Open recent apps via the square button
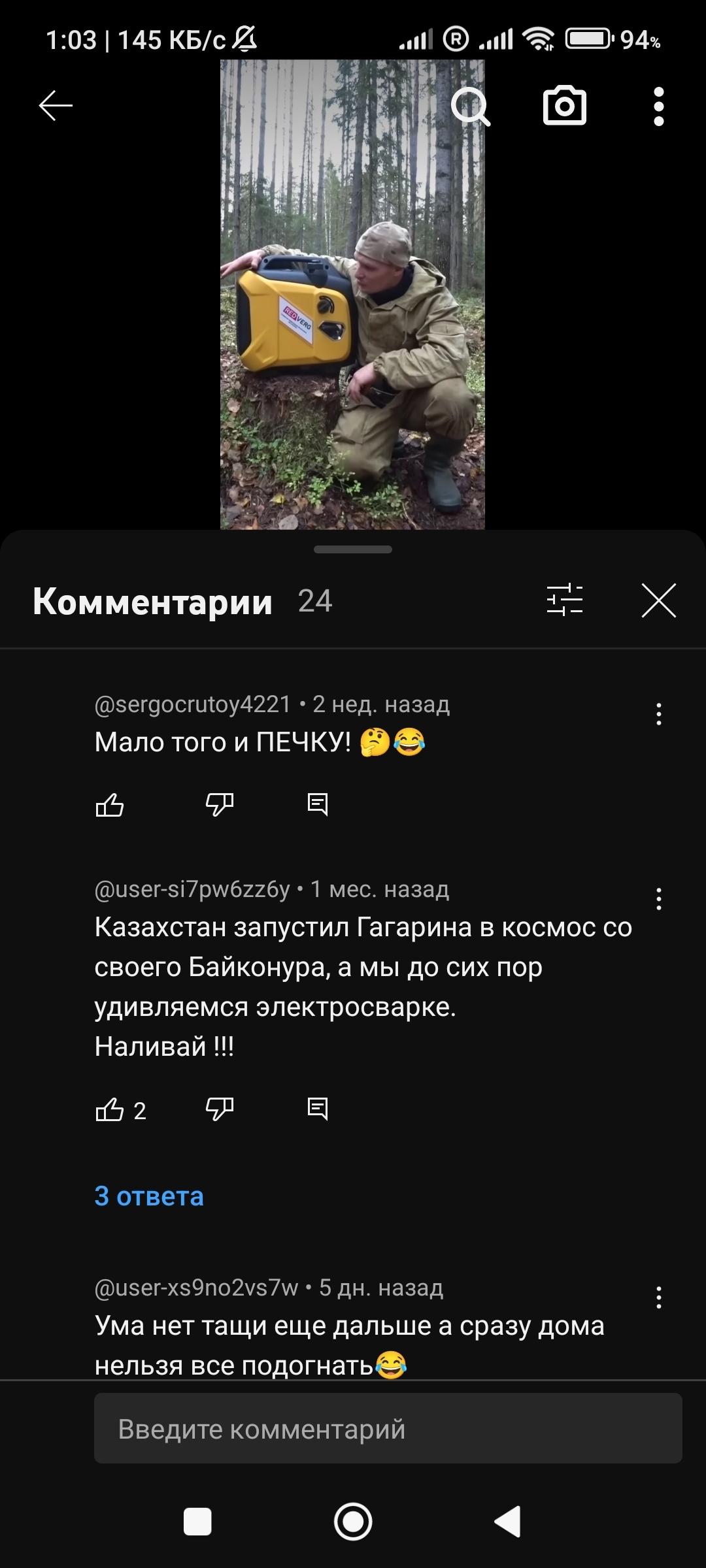 pos(197,1522)
